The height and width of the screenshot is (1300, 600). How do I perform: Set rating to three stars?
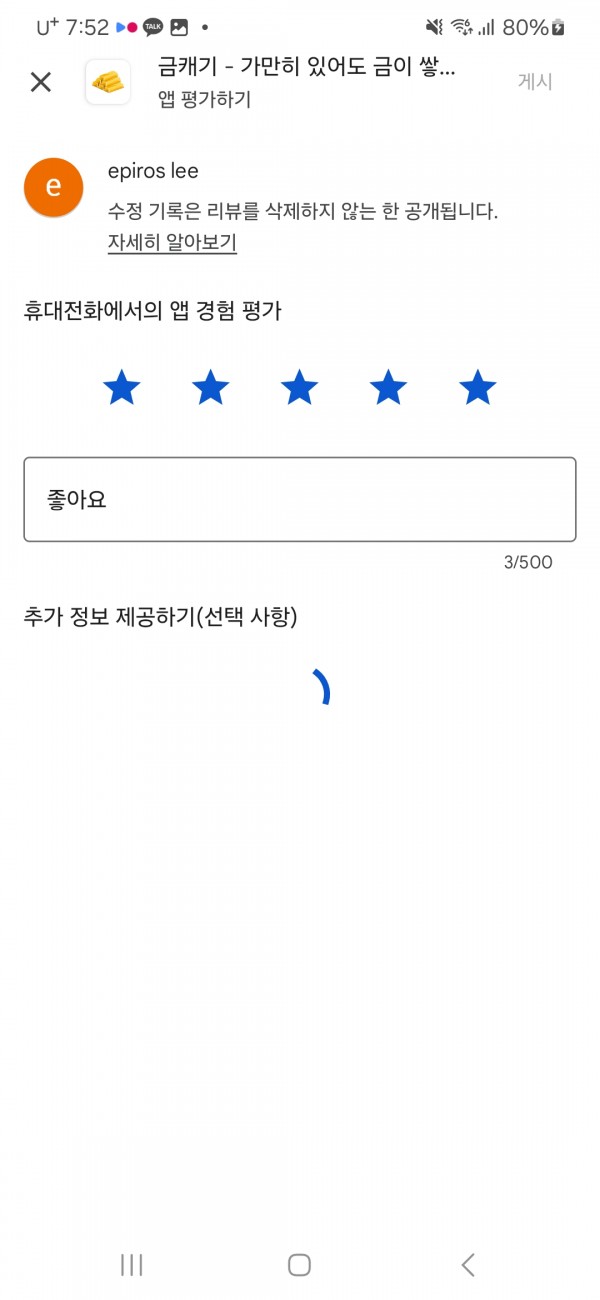pyautogui.click(x=299, y=387)
